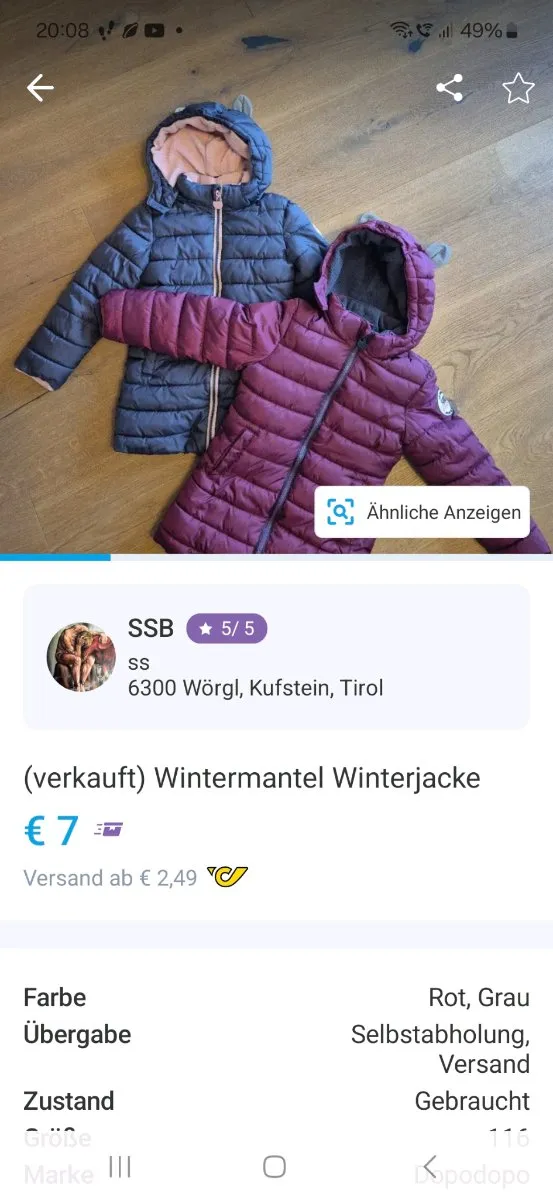The image size is (553, 1200).
Task: Tap the system home button
Action: (274, 1166)
